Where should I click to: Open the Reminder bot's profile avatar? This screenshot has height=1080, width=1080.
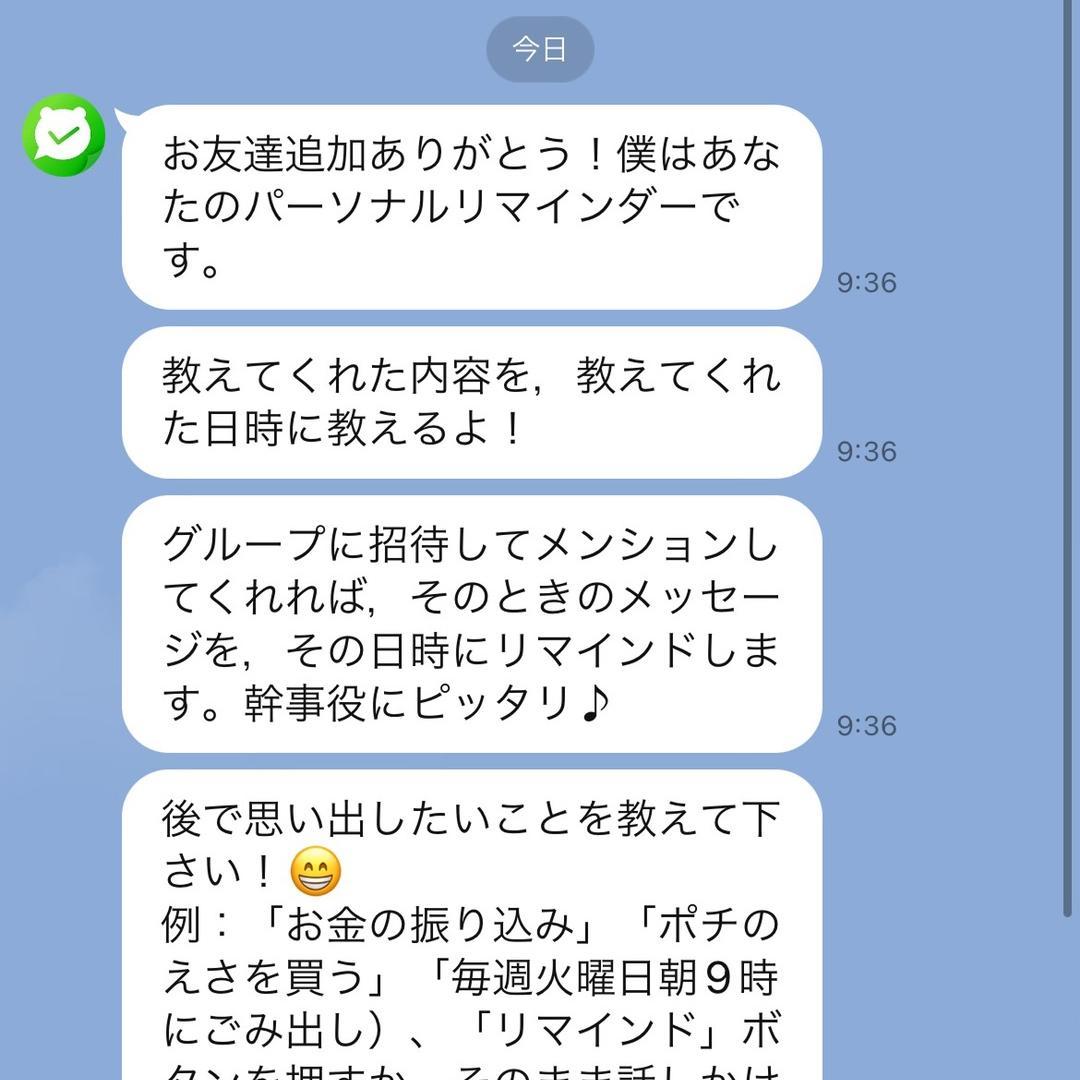pyautogui.click(x=63, y=135)
